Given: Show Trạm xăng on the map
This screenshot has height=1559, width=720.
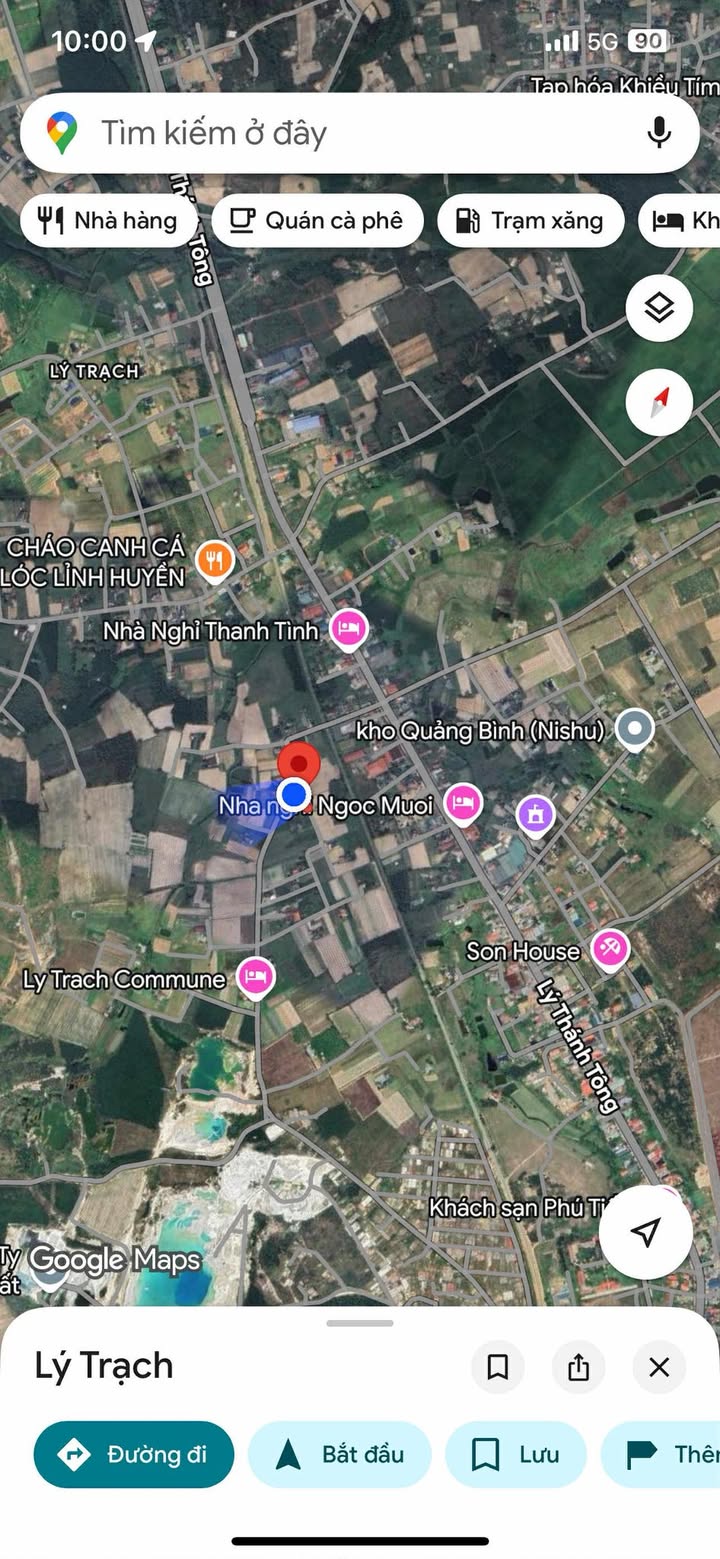Looking at the screenshot, I should pyautogui.click(x=530, y=221).
